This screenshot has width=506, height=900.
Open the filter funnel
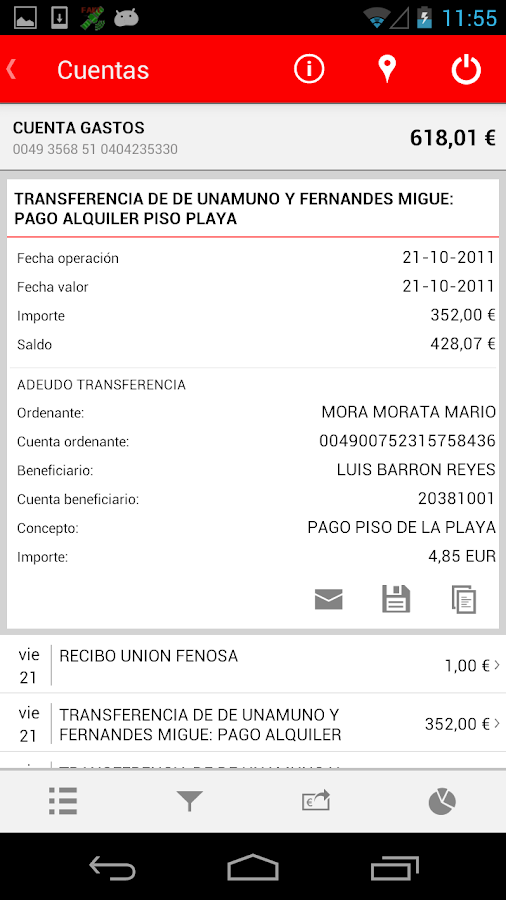click(189, 801)
